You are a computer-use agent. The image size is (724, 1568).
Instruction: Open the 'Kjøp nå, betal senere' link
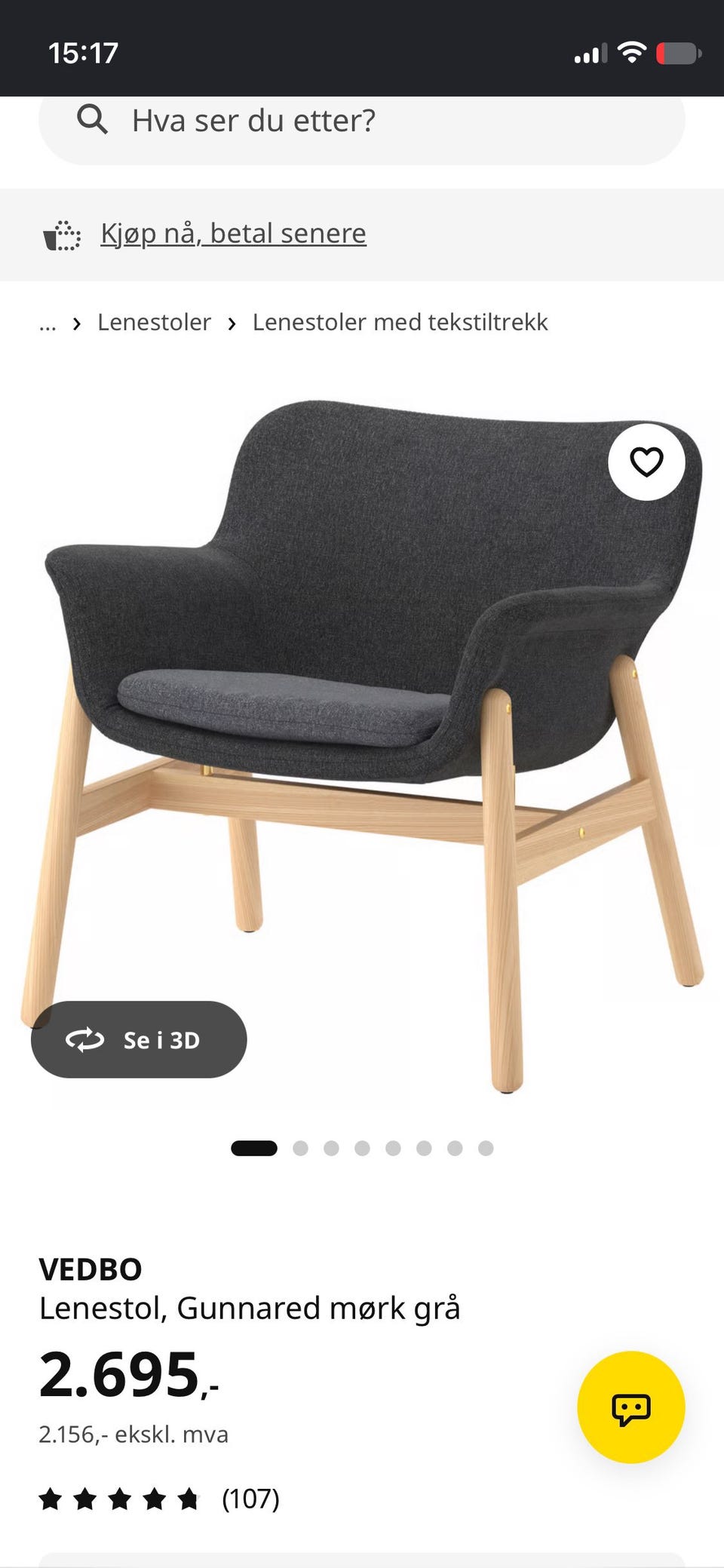[x=233, y=234]
